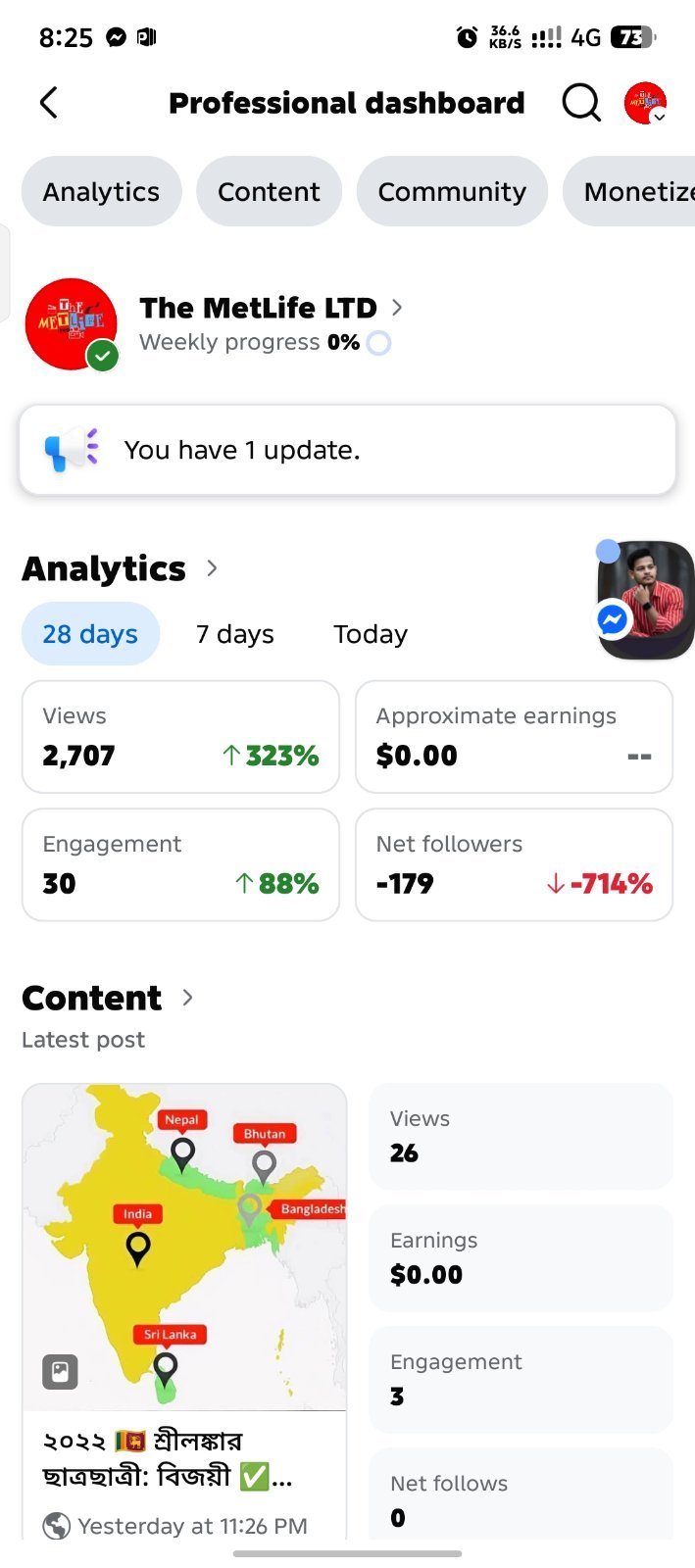This screenshot has height=1568, width=695.
Task: Open the Analytics section heading
Action: 121,568
